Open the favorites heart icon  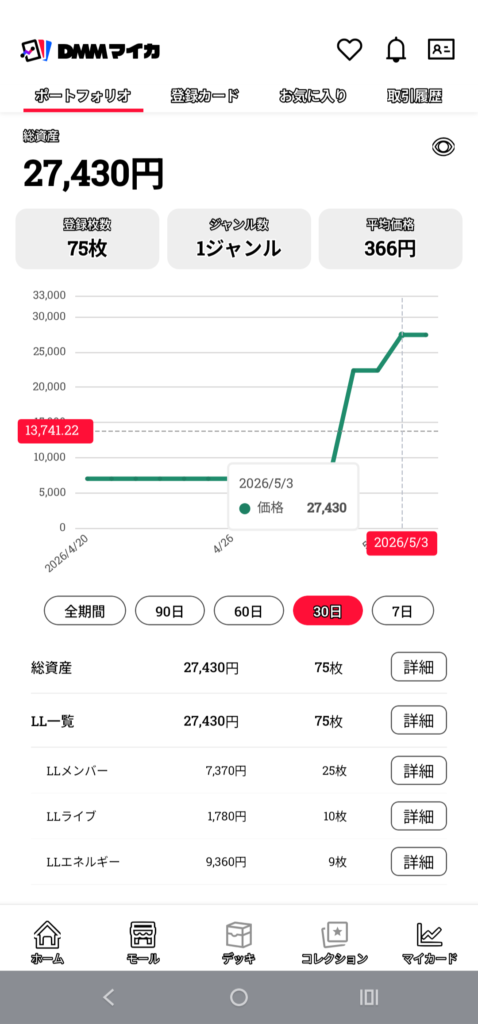pyautogui.click(x=349, y=50)
